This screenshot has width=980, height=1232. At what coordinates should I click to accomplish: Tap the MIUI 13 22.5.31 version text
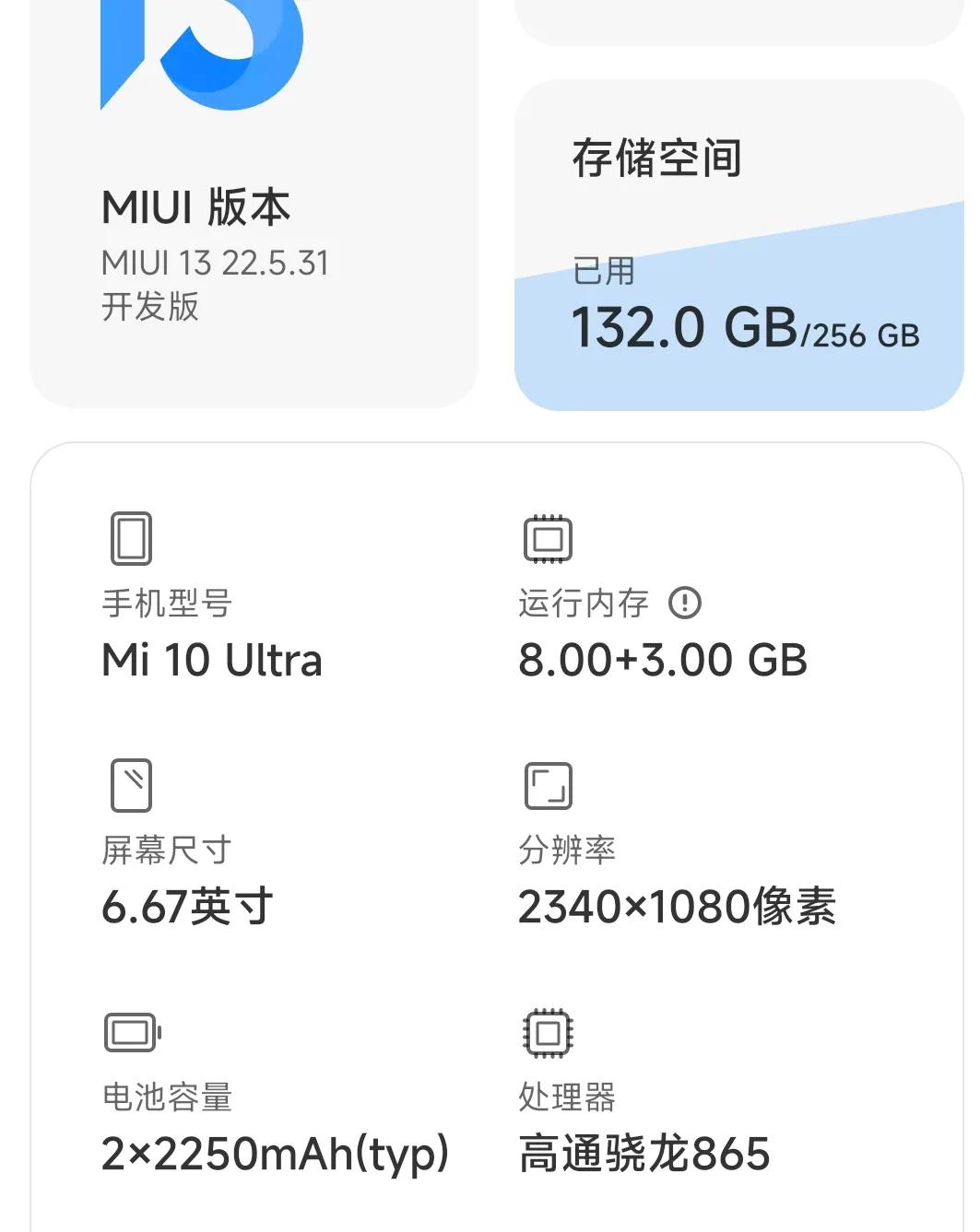[218, 264]
